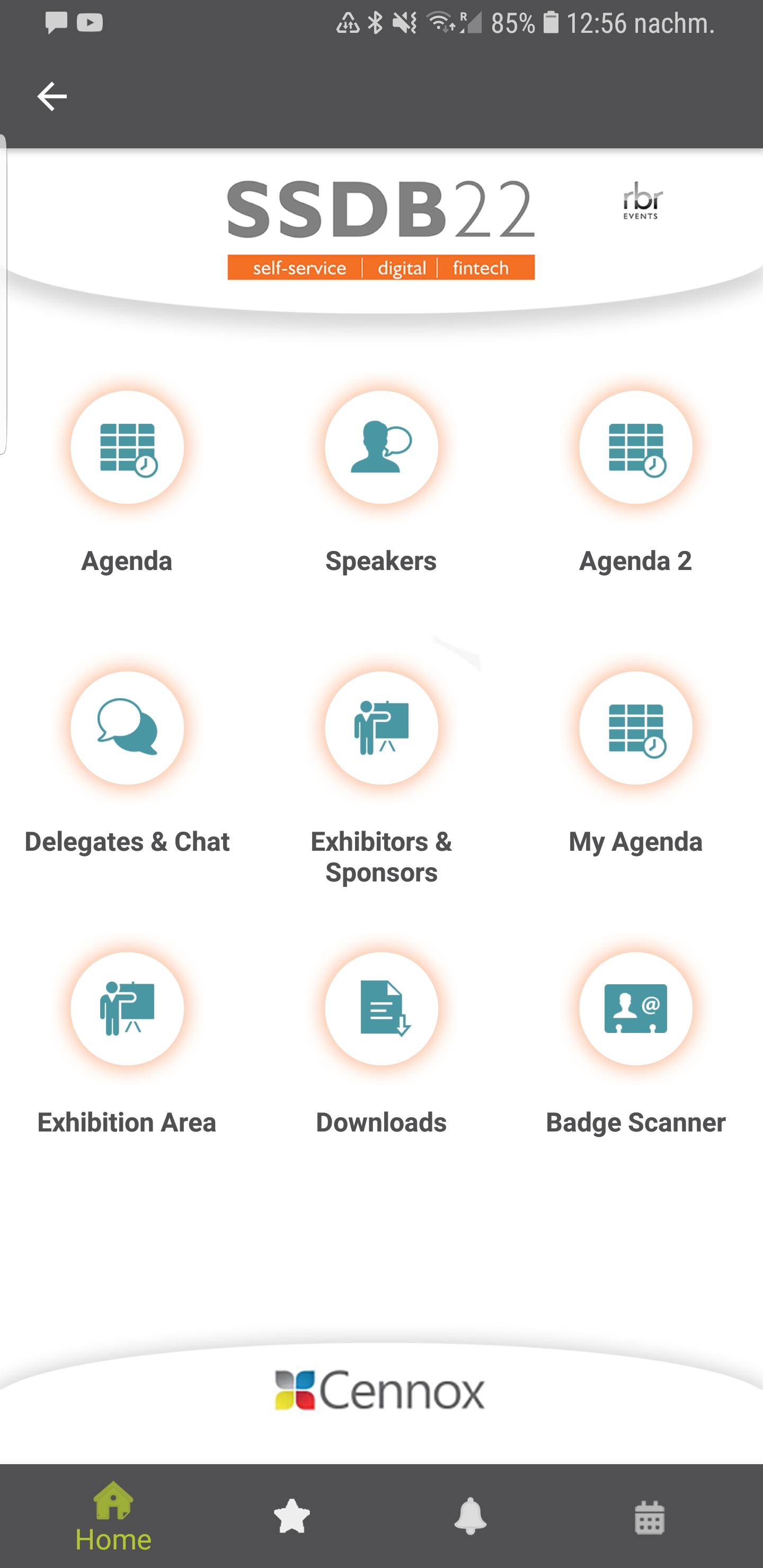Switch to the Home tab

113,1516
